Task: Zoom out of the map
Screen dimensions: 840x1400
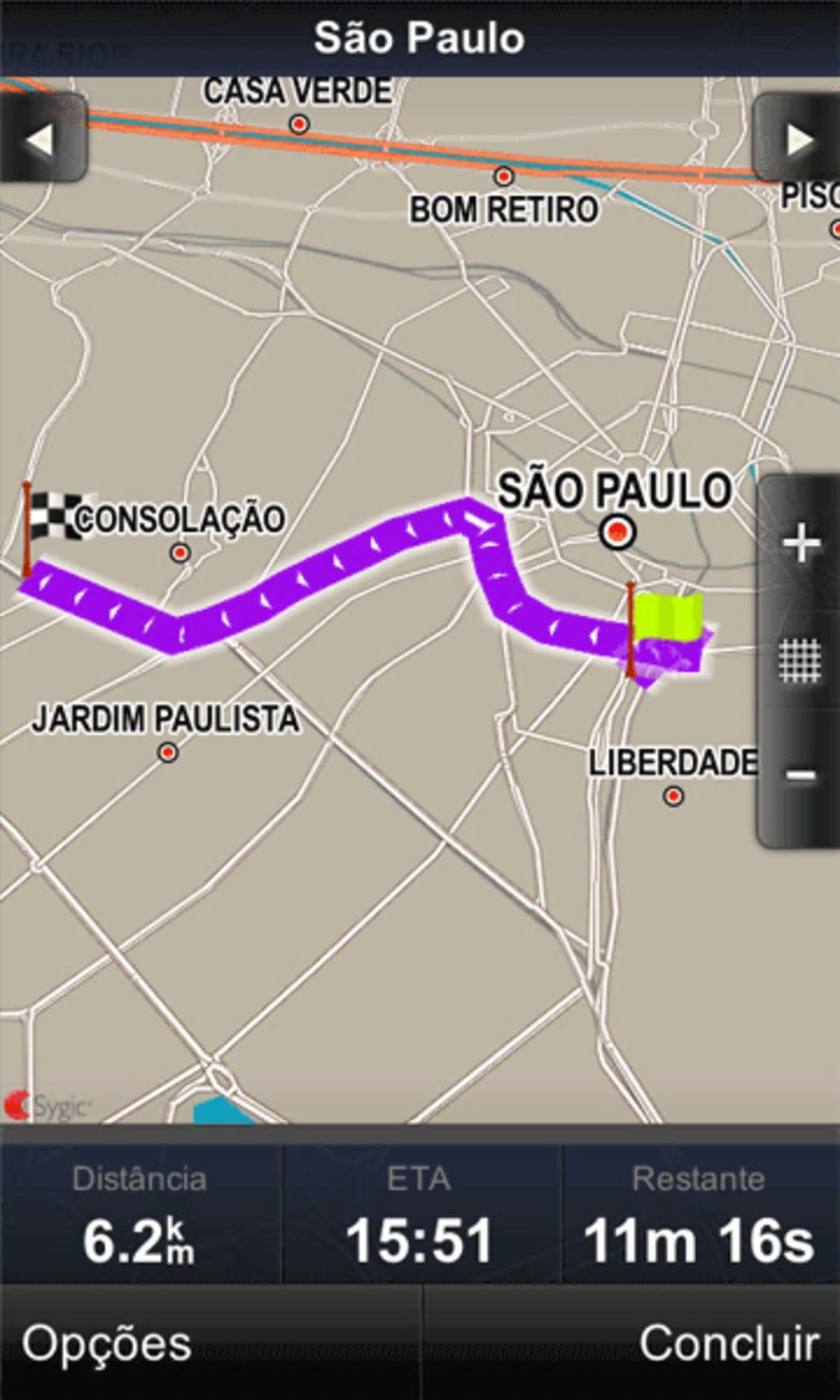Action: (x=800, y=775)
